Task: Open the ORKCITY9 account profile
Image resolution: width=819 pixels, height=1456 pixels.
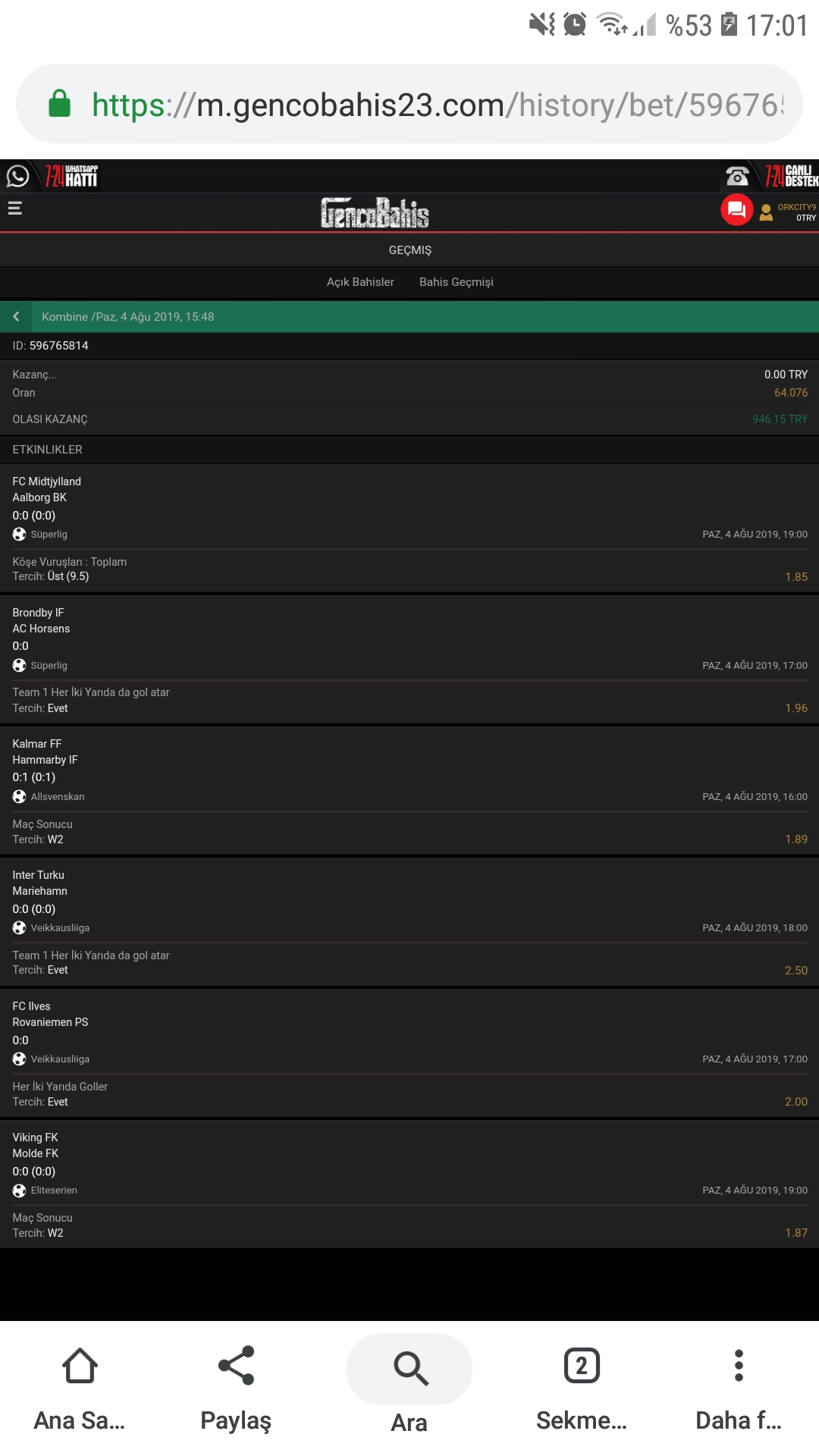Action: [x=788, y=212]
